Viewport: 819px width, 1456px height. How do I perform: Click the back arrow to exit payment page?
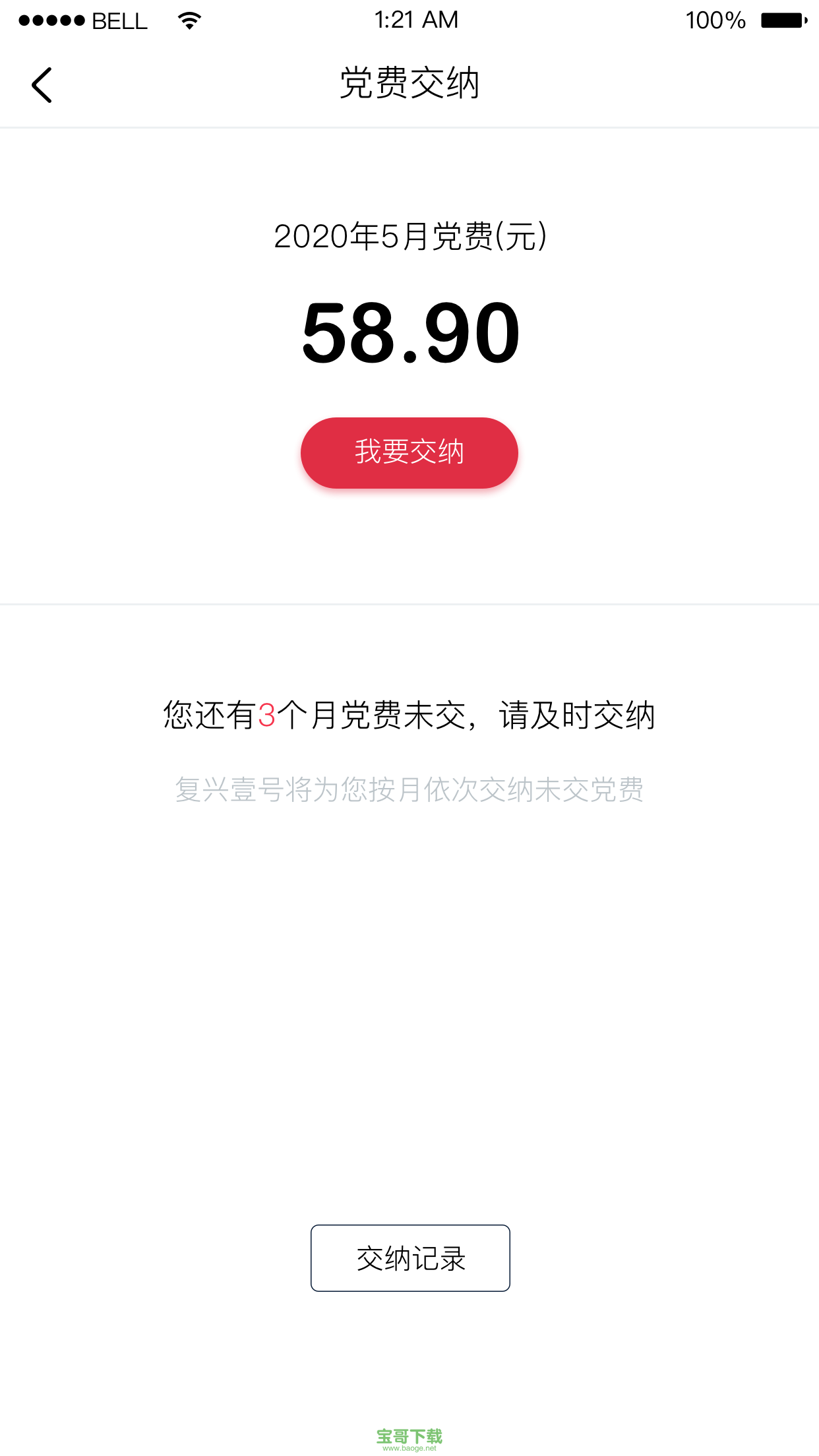[41, 84]
